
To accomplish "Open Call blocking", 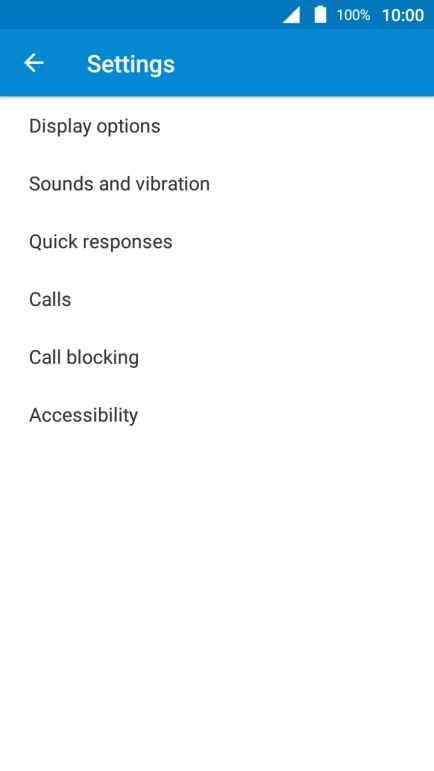I will pyautogui.click(x=217, y=357).
